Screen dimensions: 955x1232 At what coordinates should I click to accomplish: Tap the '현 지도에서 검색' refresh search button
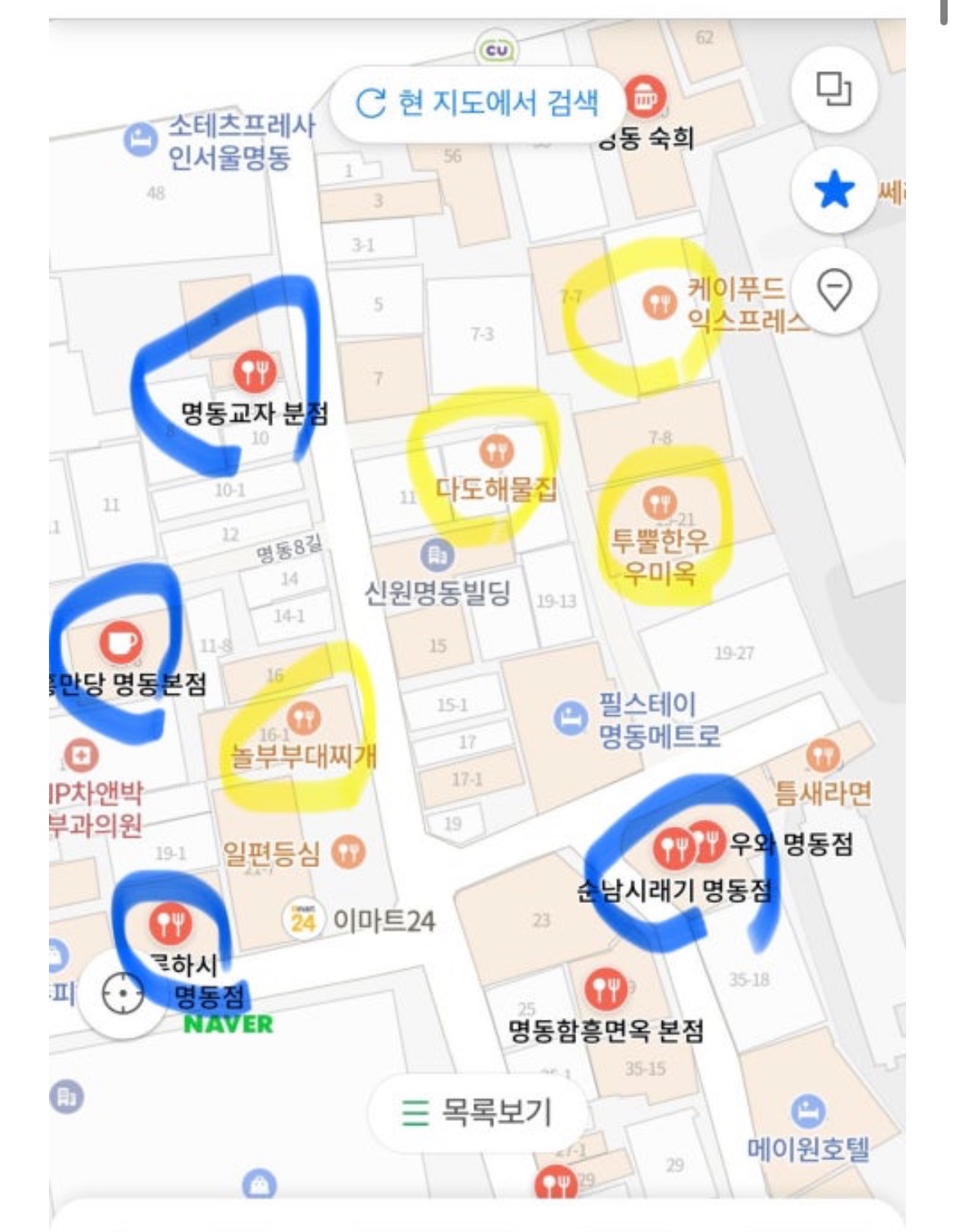477,103
